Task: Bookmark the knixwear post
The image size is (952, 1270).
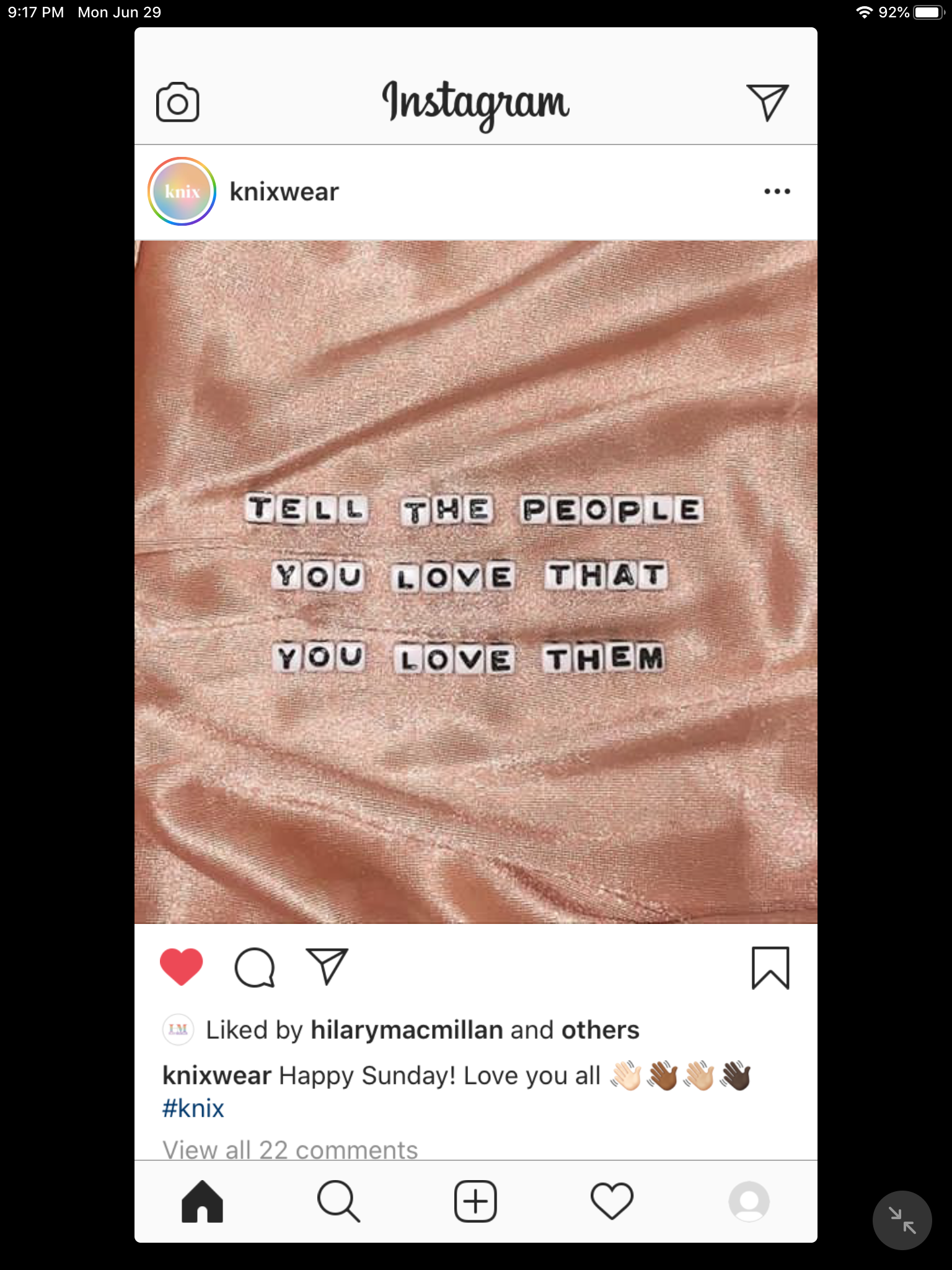Action: 770,967
